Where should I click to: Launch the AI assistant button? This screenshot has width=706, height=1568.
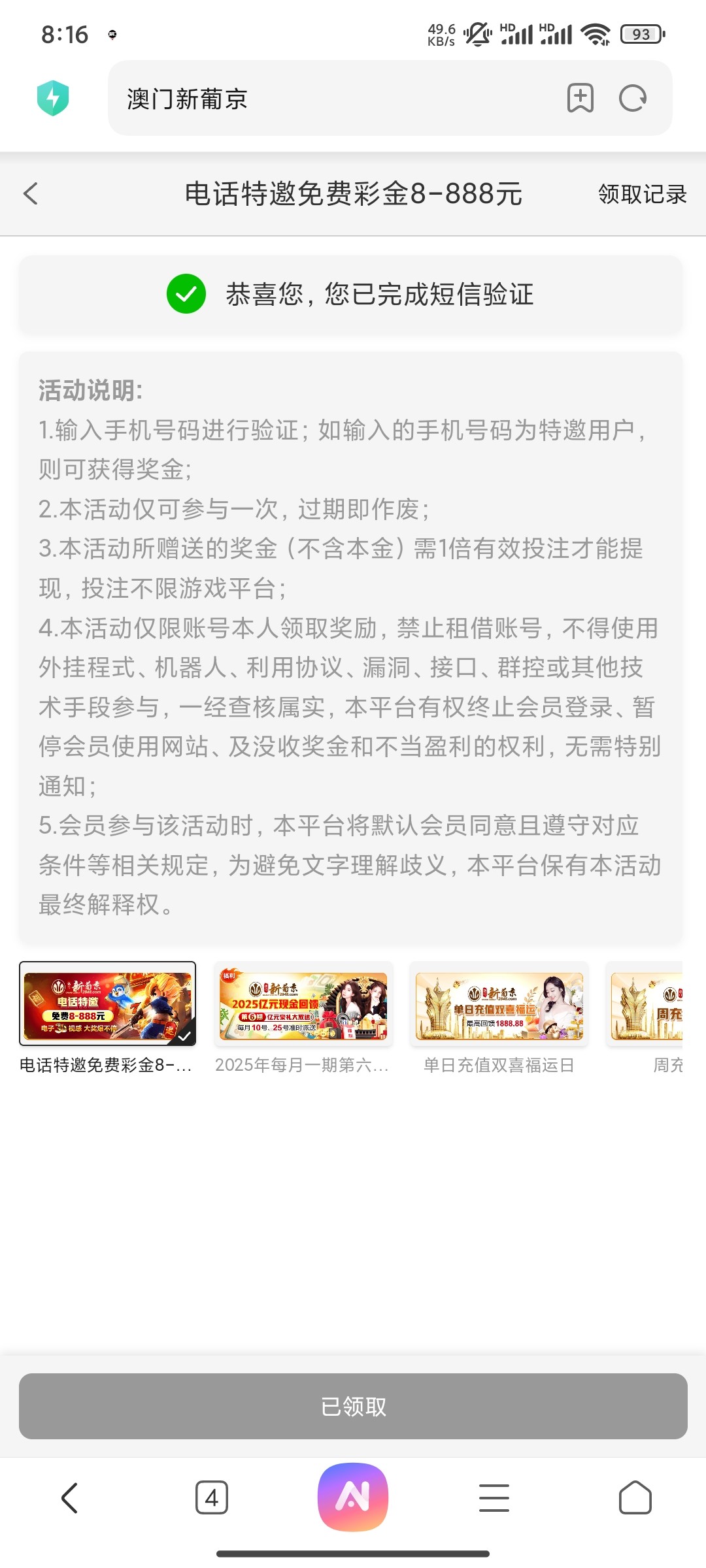(x=353, y=1496)
